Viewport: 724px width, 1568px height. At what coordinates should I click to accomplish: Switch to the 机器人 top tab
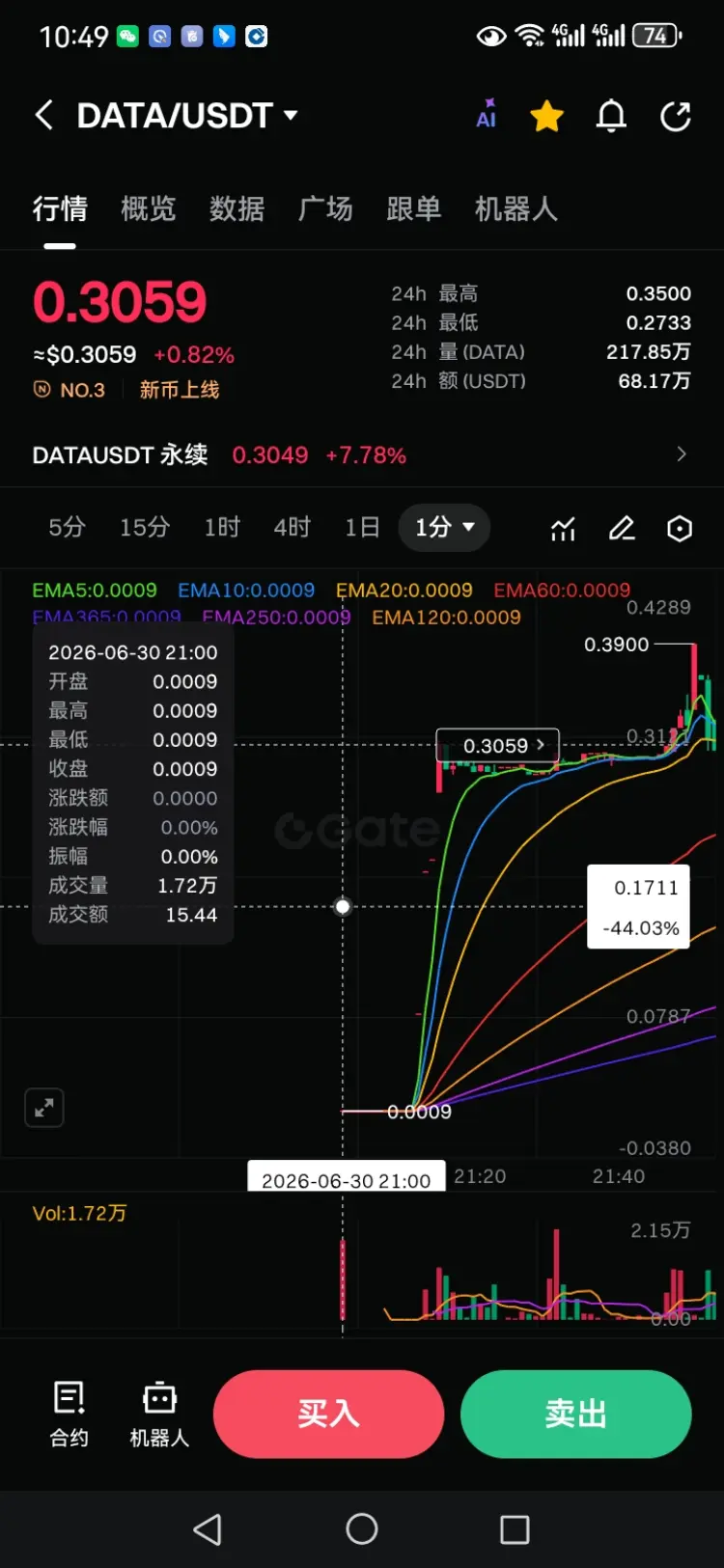515,208
